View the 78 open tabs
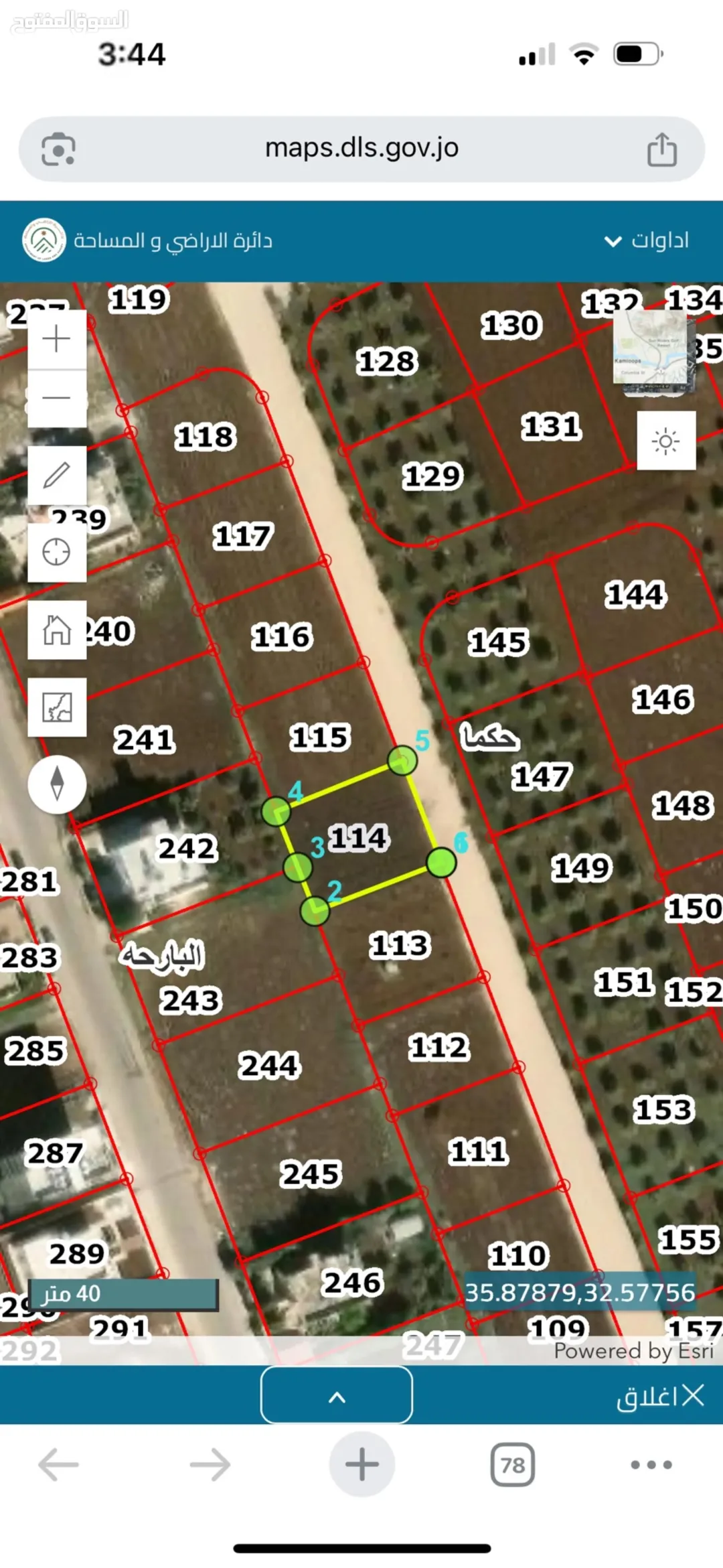This screenshot has width=723, height=1568. point(513,1465)
